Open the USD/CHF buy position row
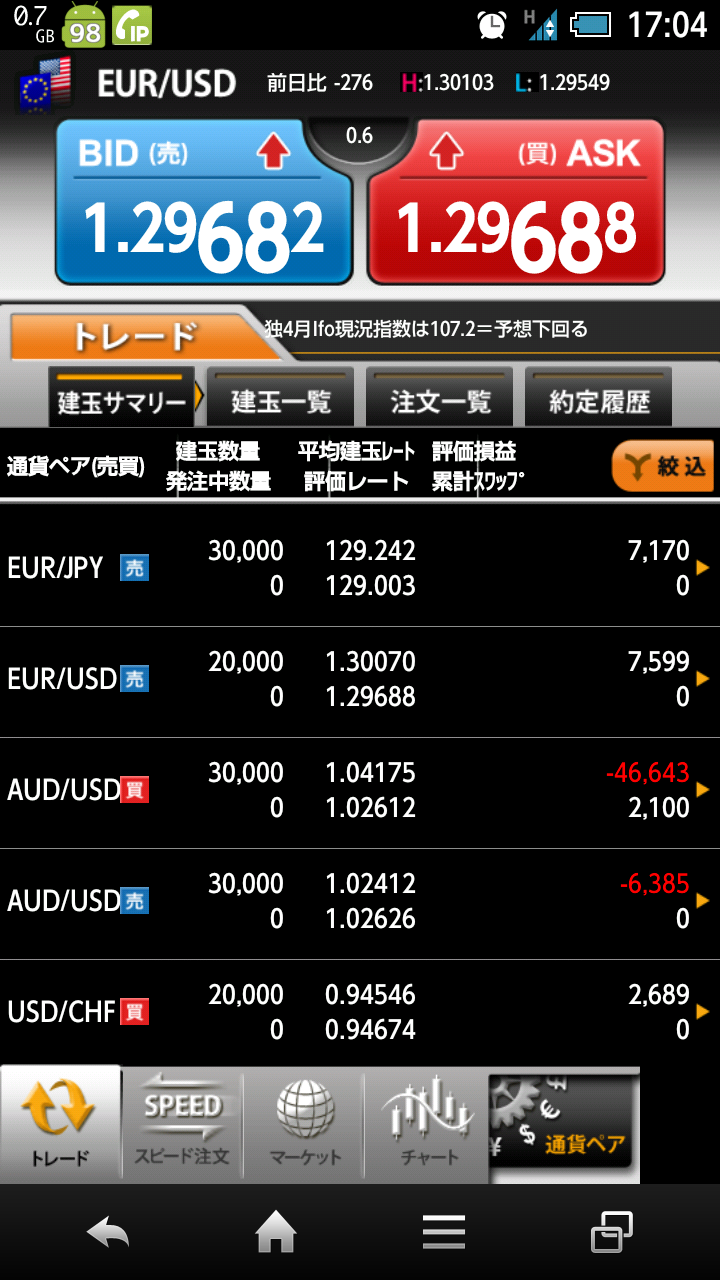 [360, 1012]
